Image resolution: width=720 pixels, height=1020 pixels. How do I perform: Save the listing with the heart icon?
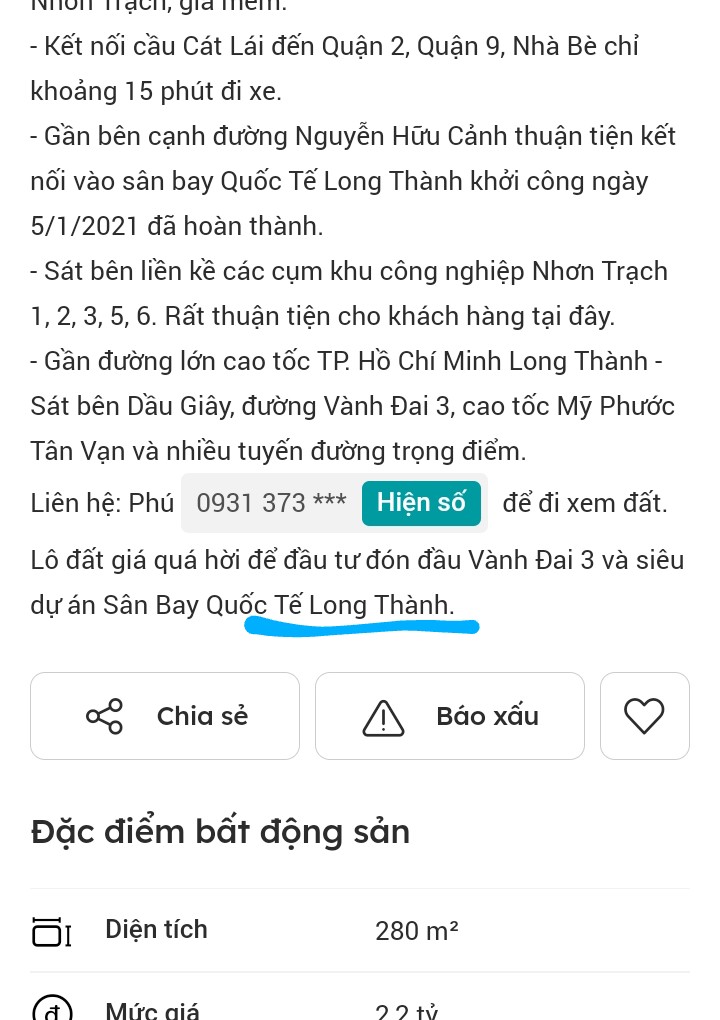(644, 716)
